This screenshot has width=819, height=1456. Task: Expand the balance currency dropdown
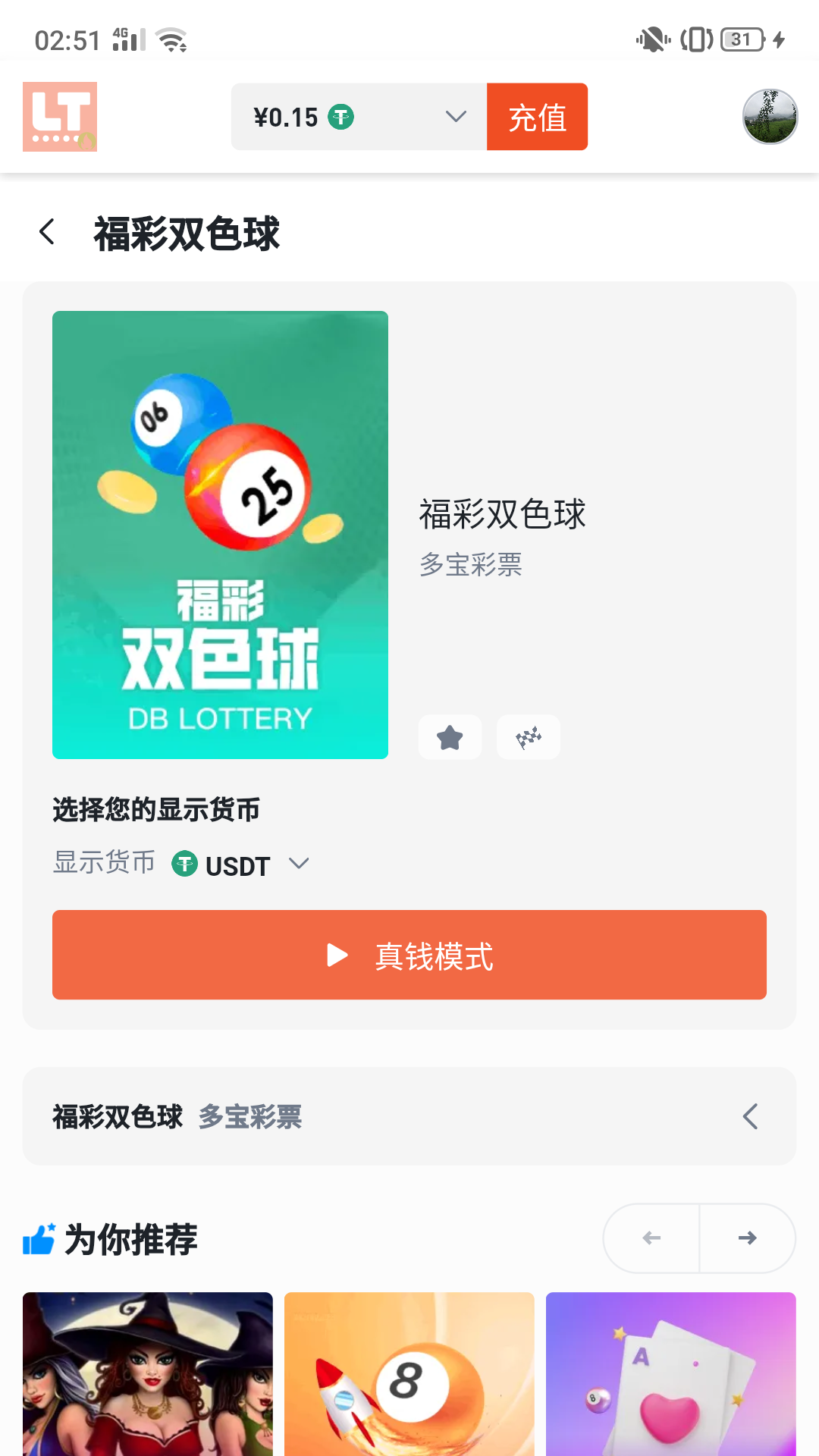[x=454, y=116]
